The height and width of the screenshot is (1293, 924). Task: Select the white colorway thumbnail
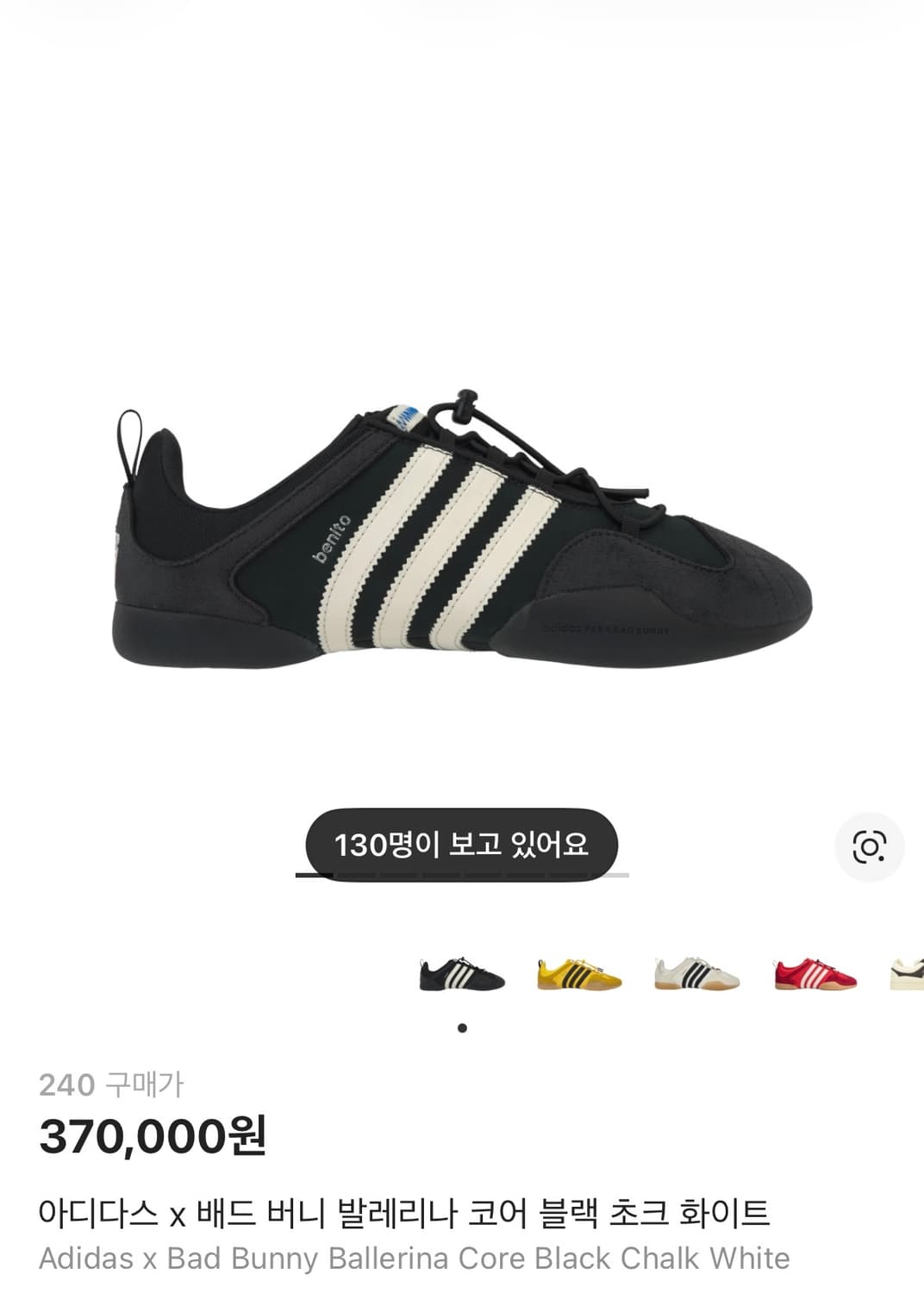click(x=698, y=974)
